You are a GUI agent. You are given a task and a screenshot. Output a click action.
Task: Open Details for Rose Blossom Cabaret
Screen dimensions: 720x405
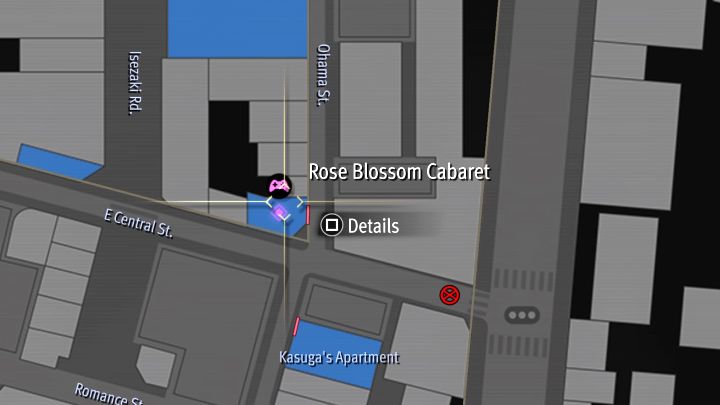point(360,226)
